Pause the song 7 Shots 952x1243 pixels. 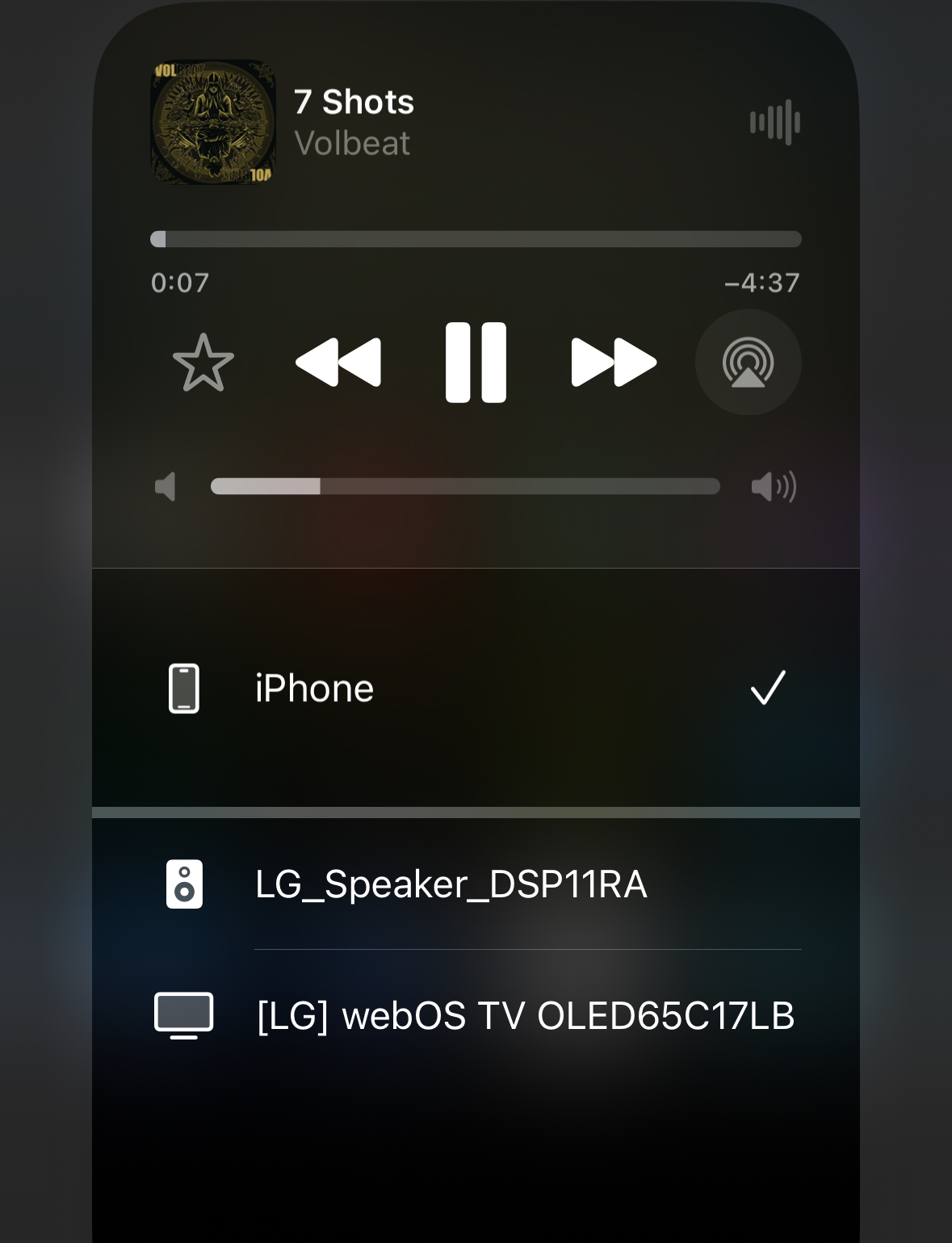click(476, 363)
